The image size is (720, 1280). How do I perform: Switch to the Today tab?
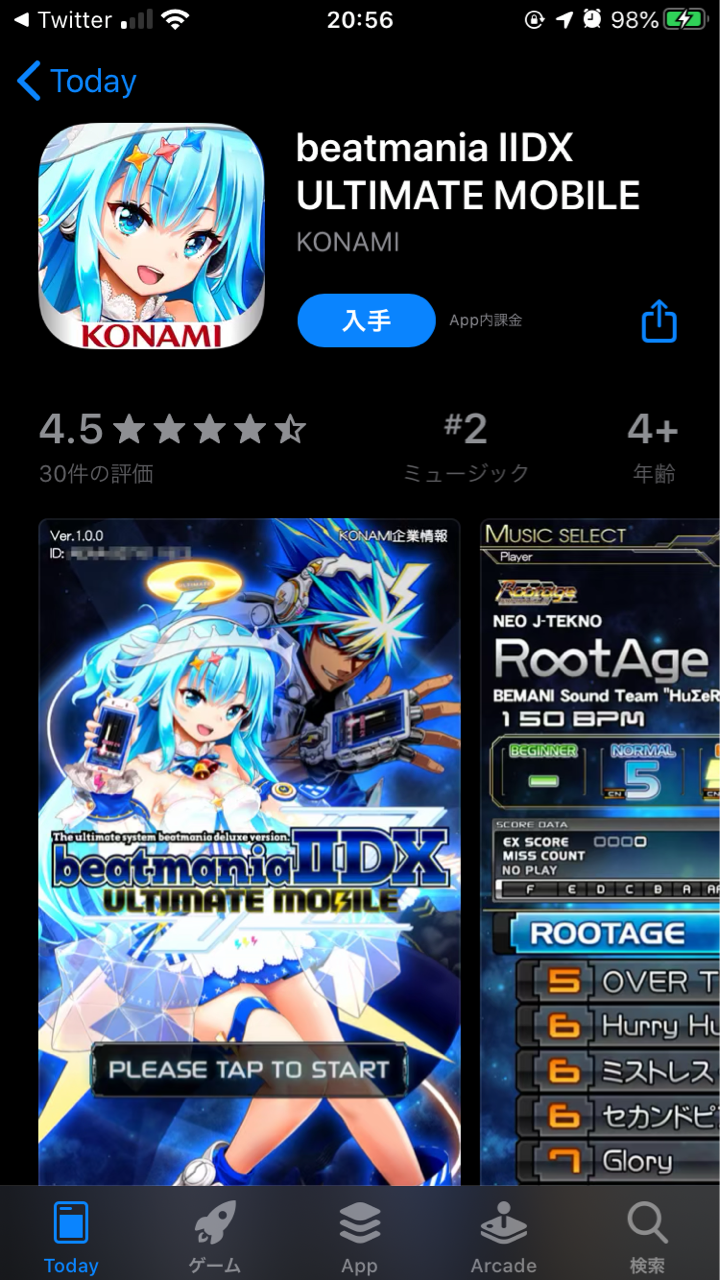tap(71, 1235)
